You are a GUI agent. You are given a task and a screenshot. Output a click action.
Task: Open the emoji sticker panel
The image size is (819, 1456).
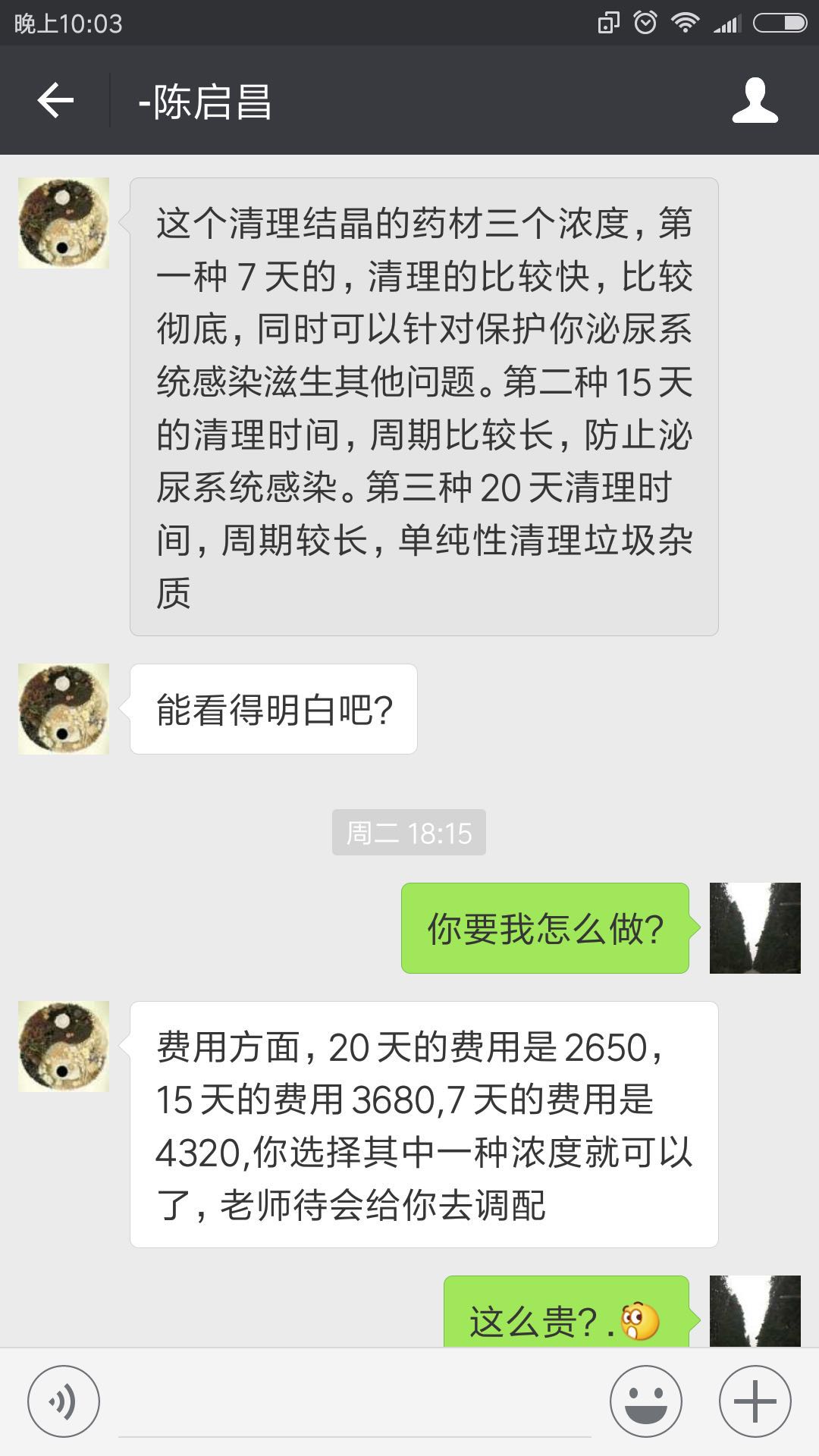pos(646,1401)
